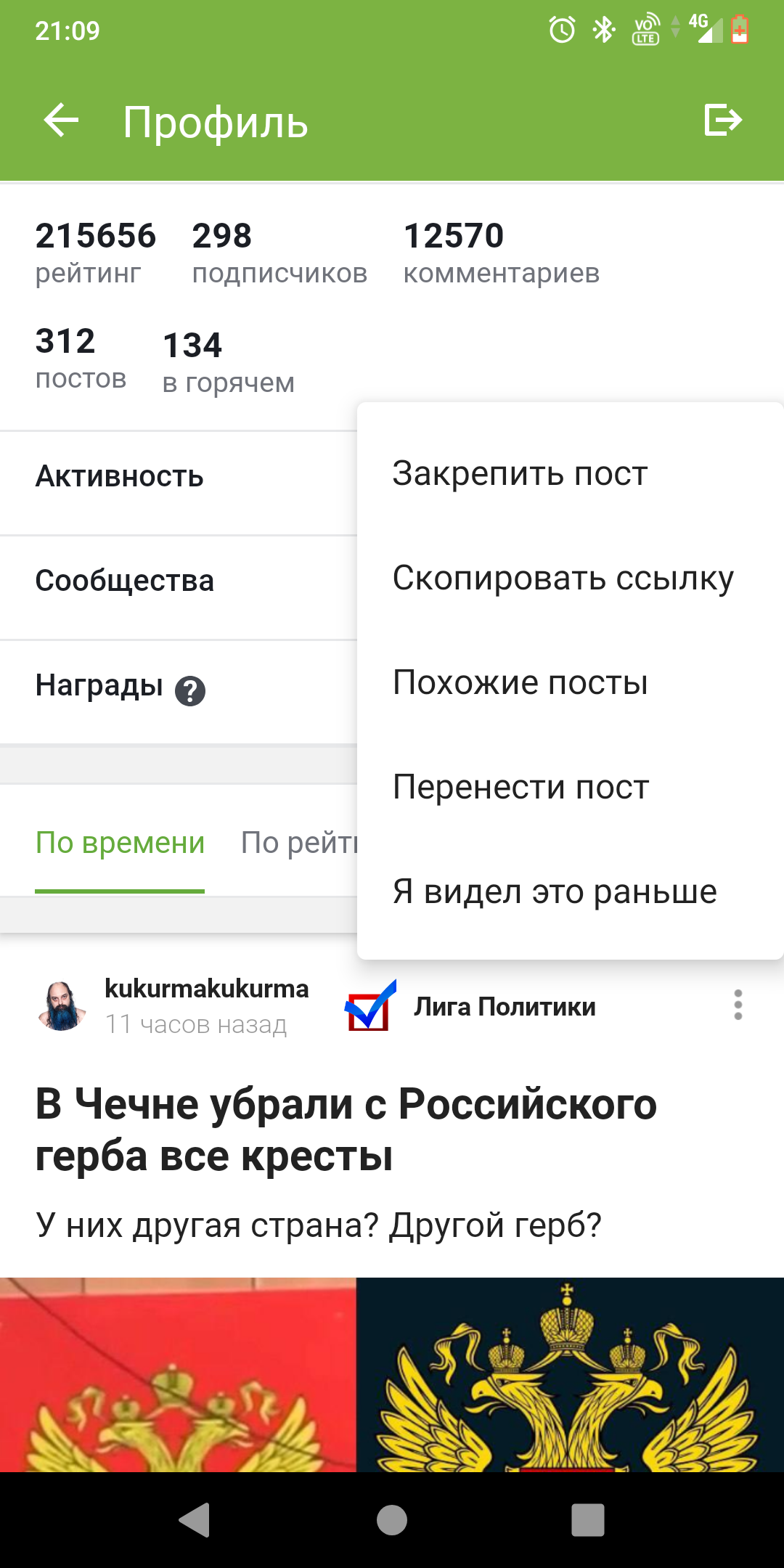The height and width of the screenshot is (1568, 784).
Task: Open the Лига Политики community
Action: pos(504,1008)
